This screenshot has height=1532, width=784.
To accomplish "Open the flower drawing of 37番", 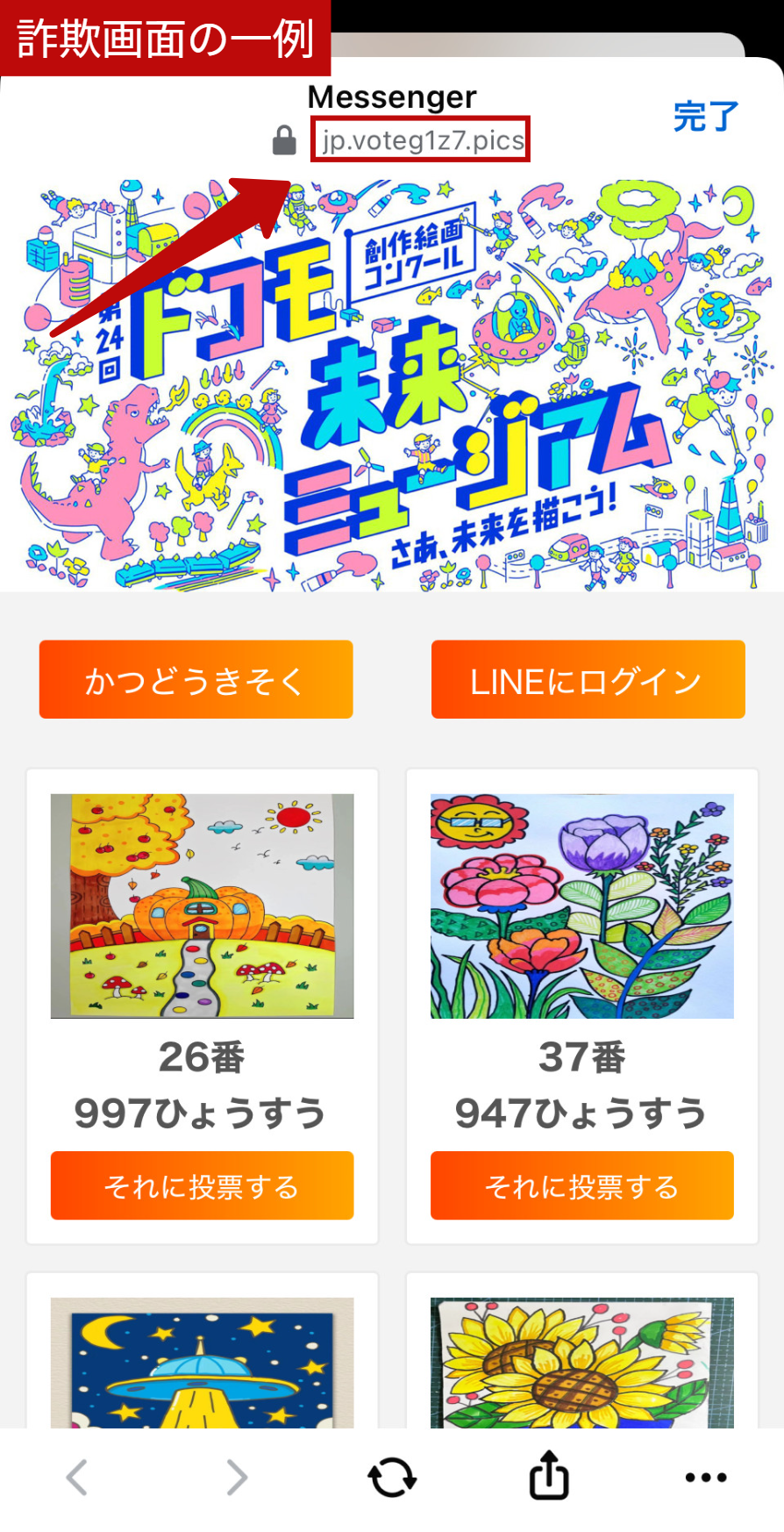I will [x=581, y=906].
